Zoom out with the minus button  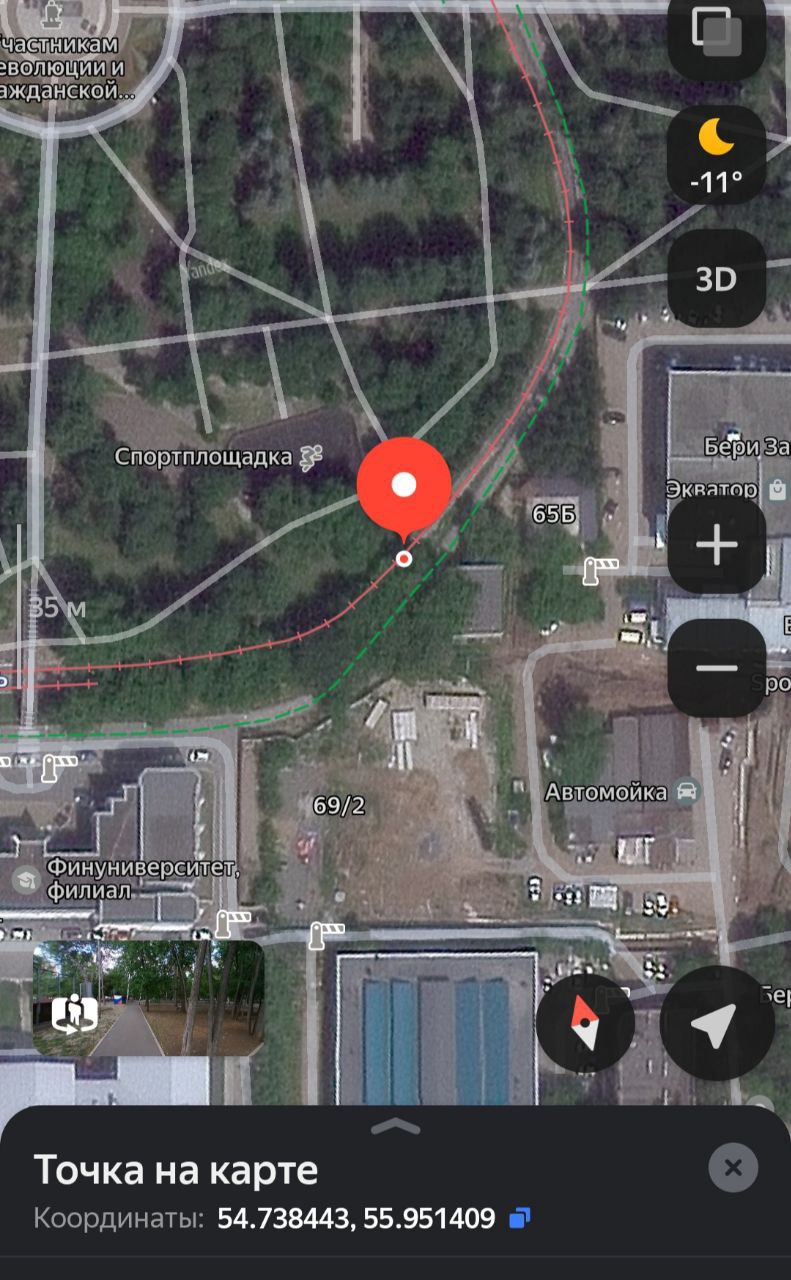tap(716, 668)
